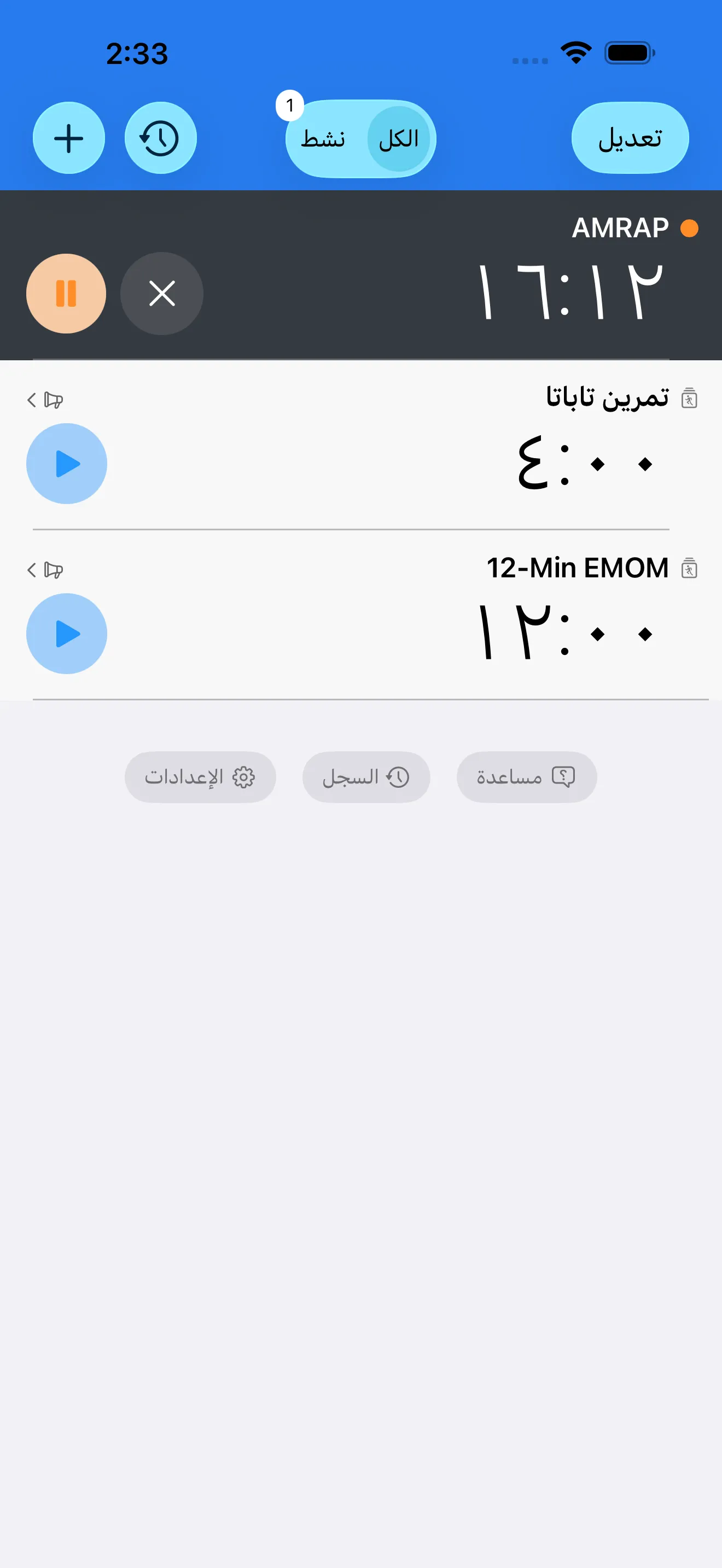Open the megaphone options for 12-Min EMOM
722x1568 pixels.
(45, 570)
